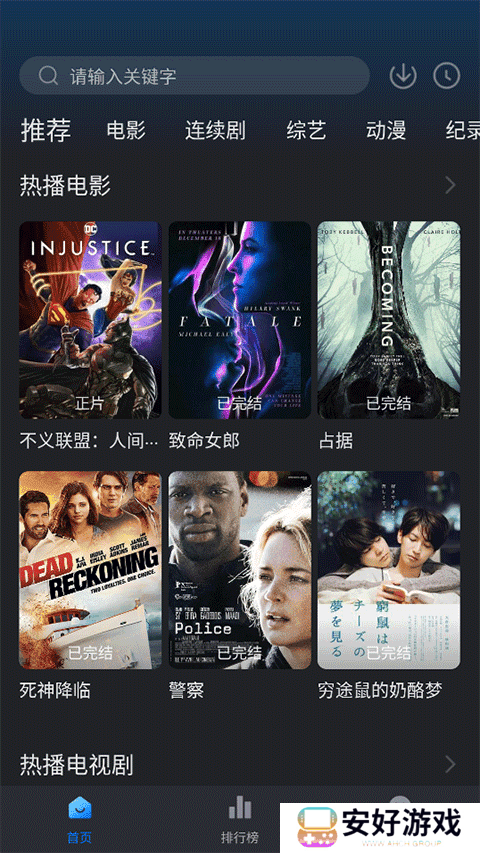This screenshot has height=853, width=480.
Task: Switch to the 连续剧 tab
Action: coord(215,131)
